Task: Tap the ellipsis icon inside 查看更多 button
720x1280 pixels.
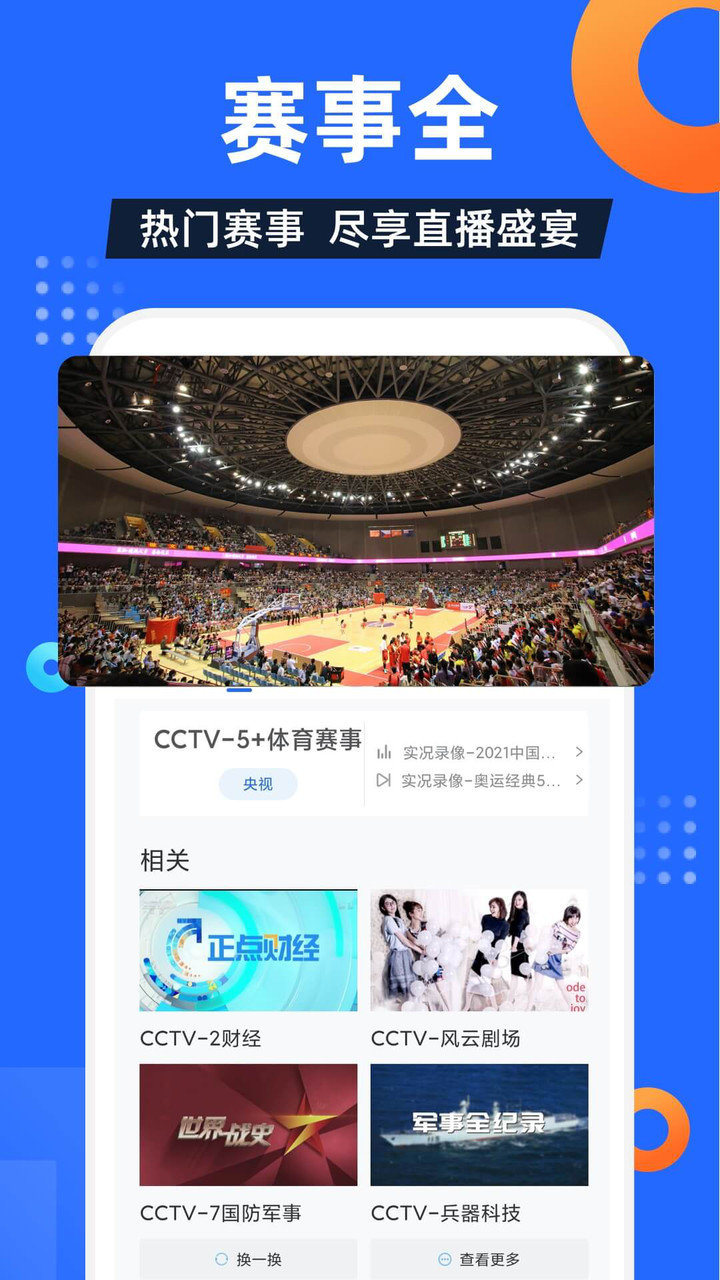Action: pyautogui.click(x=443, y=1256)
